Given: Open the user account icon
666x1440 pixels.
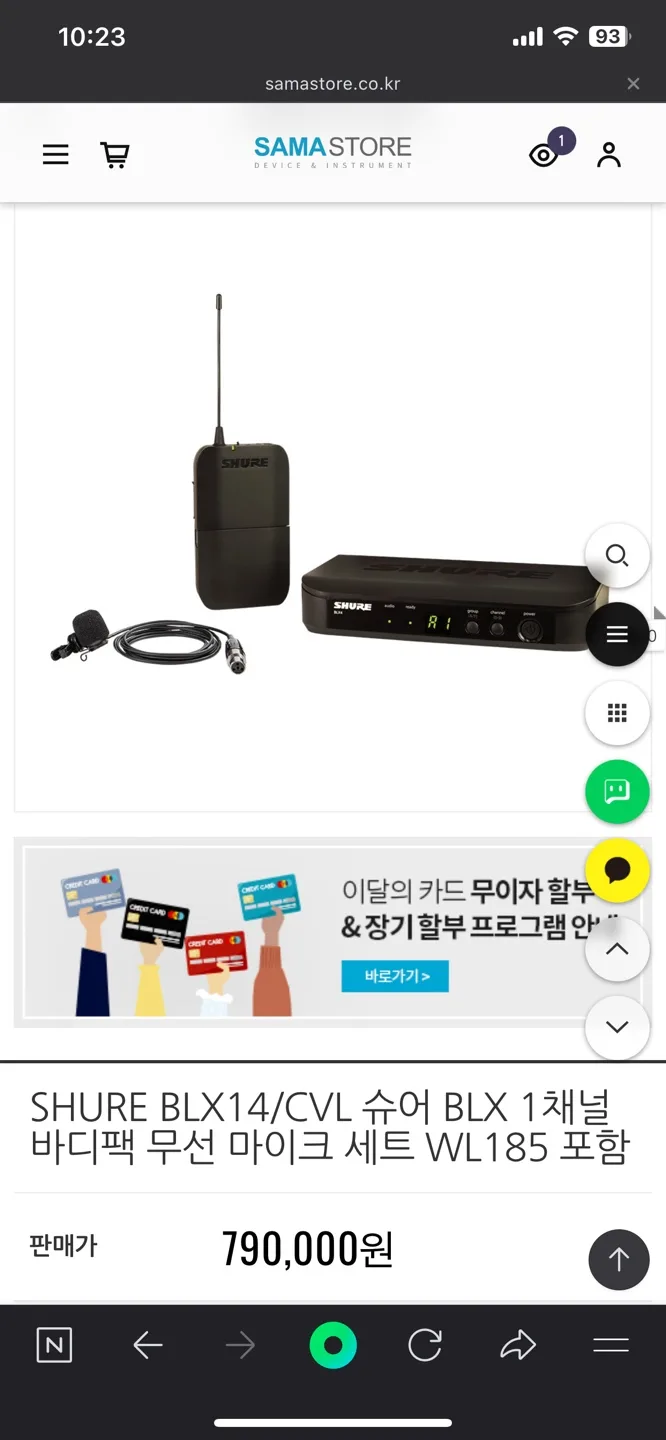Looking at the screenshot, I should (x=609, y=154).
